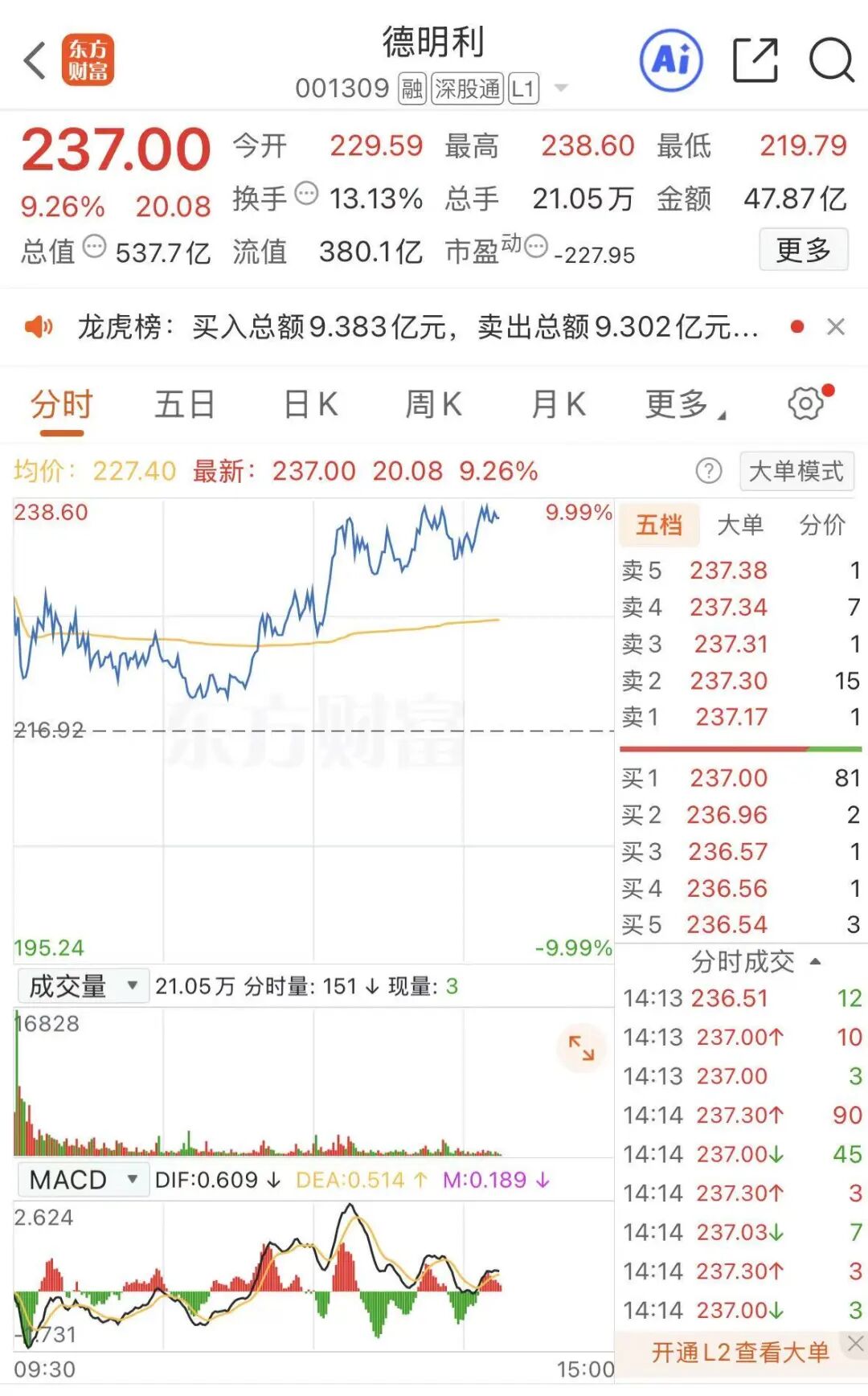Switch to 分价 tab in order panel
The height and width of the screenshot is (1396, 868).
click(x=821, y=525)
